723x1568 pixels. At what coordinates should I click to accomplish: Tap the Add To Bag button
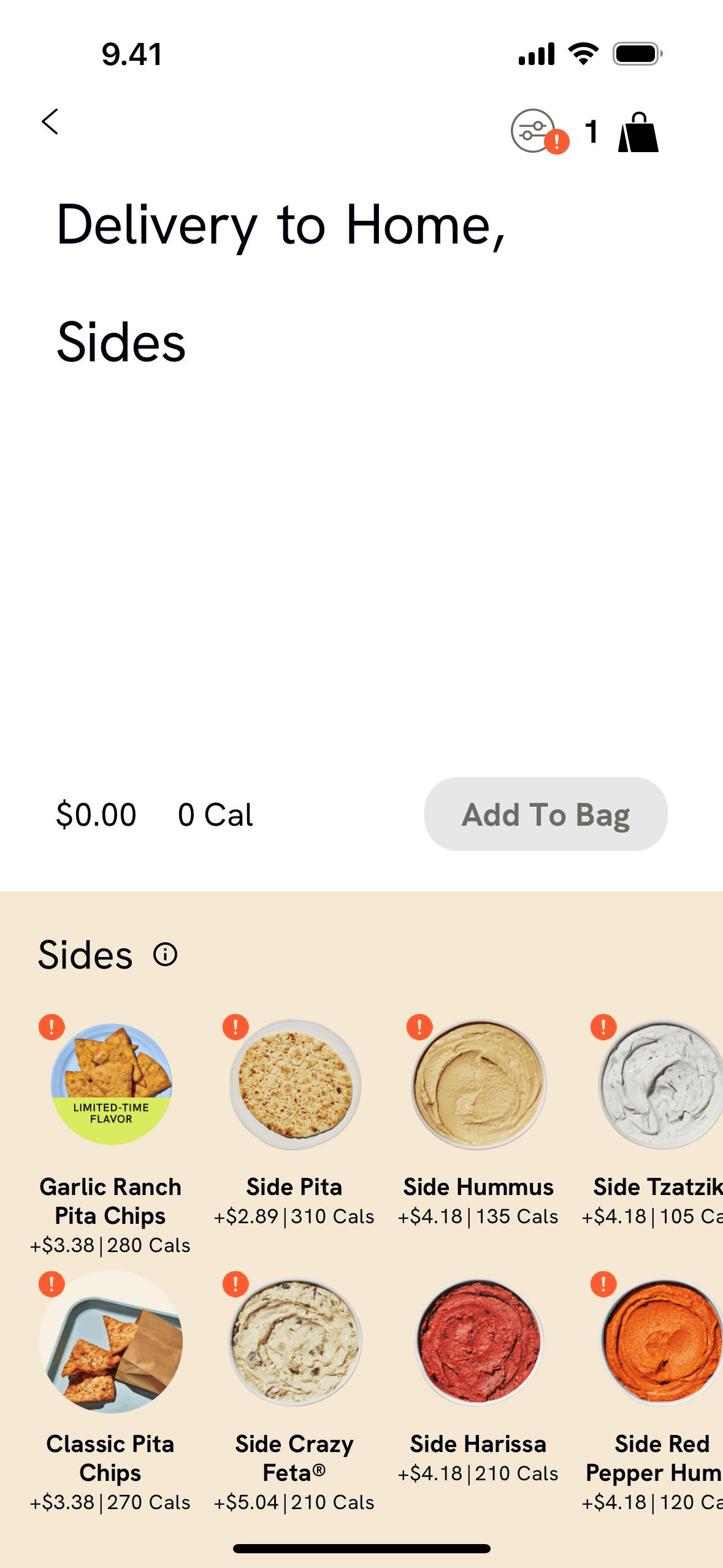(x=545, y=814)
